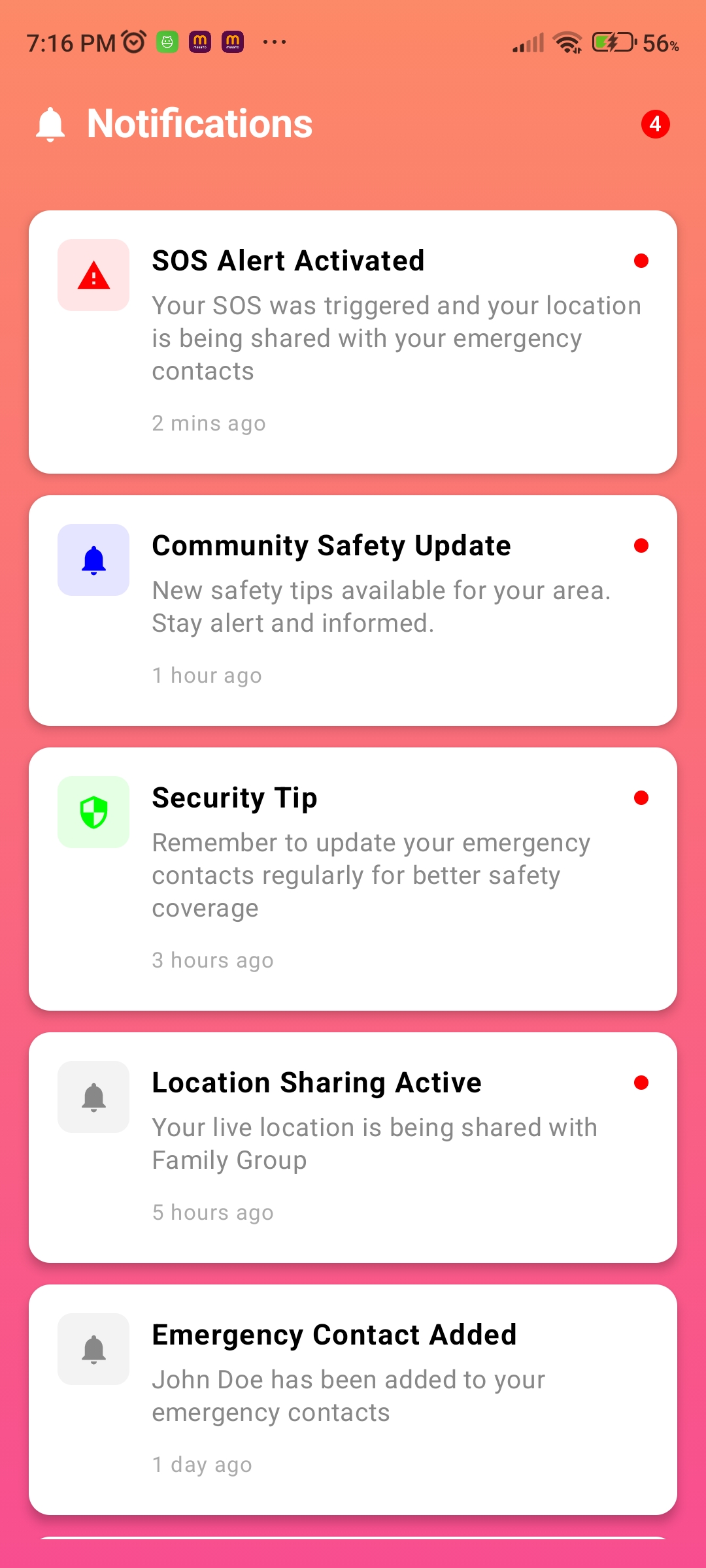
Task: Select the Location Sharing Active notification
Action: 353,1147
